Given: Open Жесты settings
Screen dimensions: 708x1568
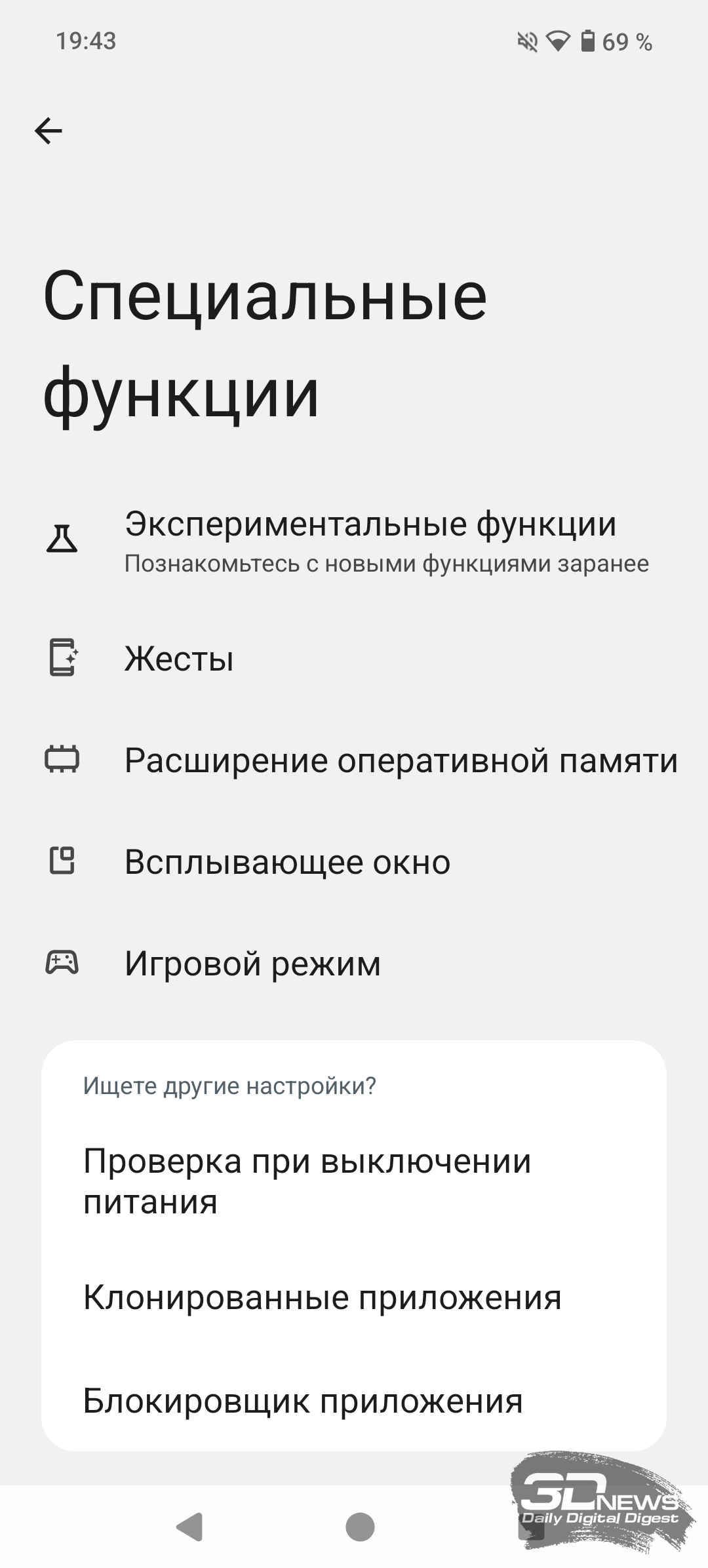Looking at the screenshot, I should coord(354,658).
